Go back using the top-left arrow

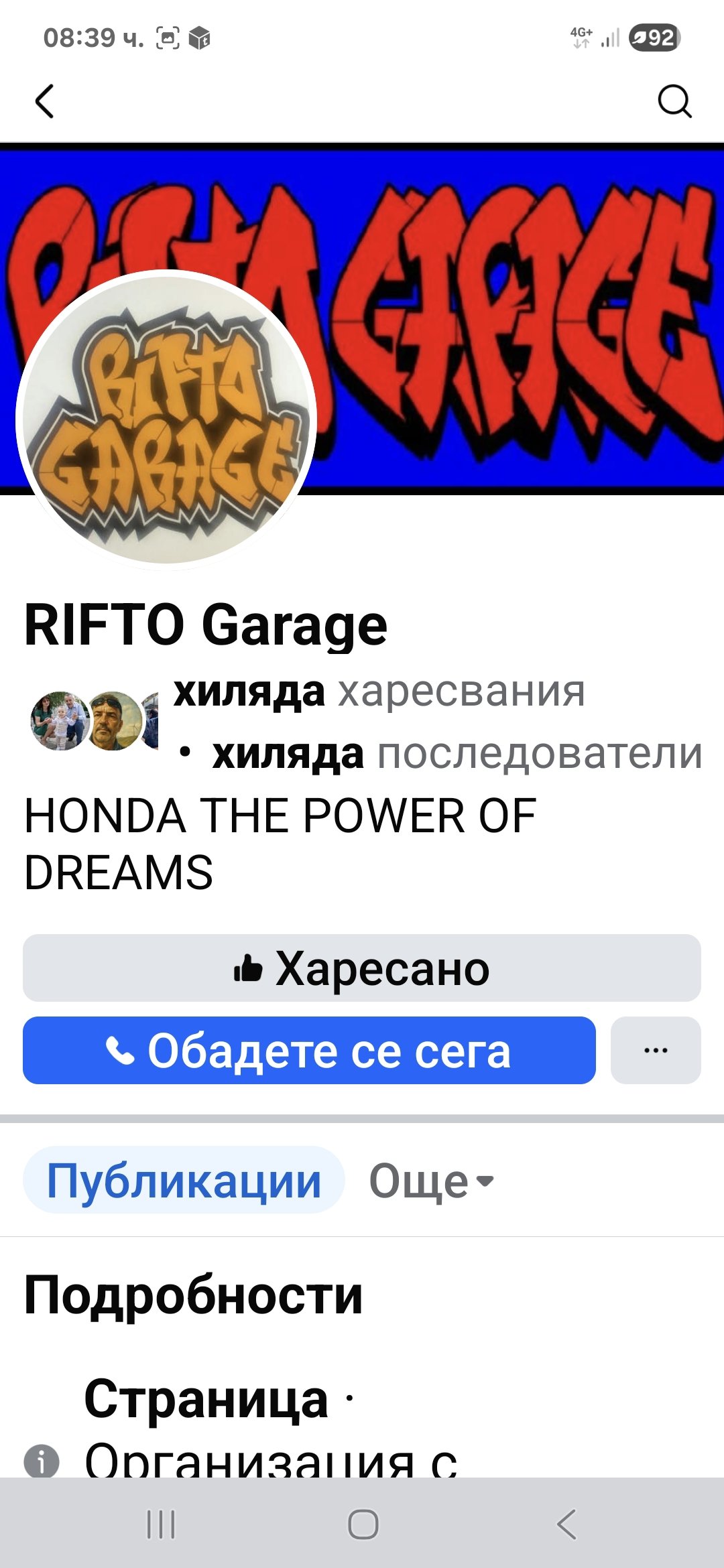(x=44, y=101)
